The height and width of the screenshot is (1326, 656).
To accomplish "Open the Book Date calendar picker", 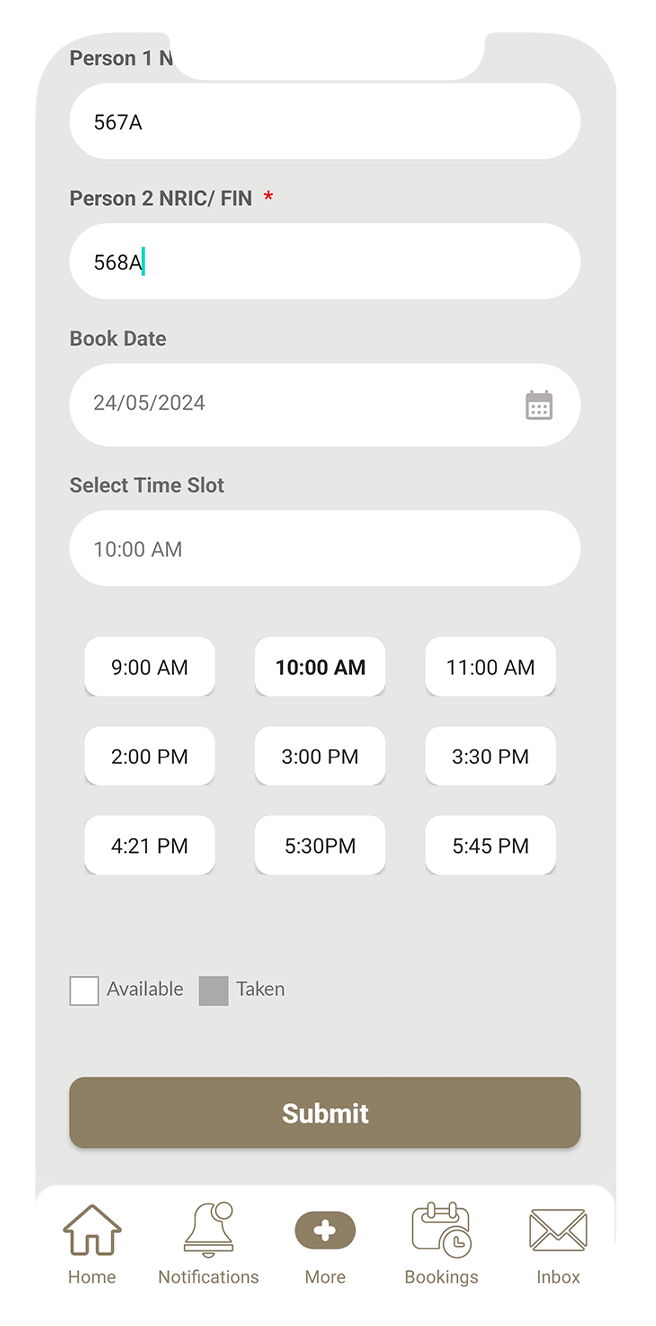I will 539,405.
